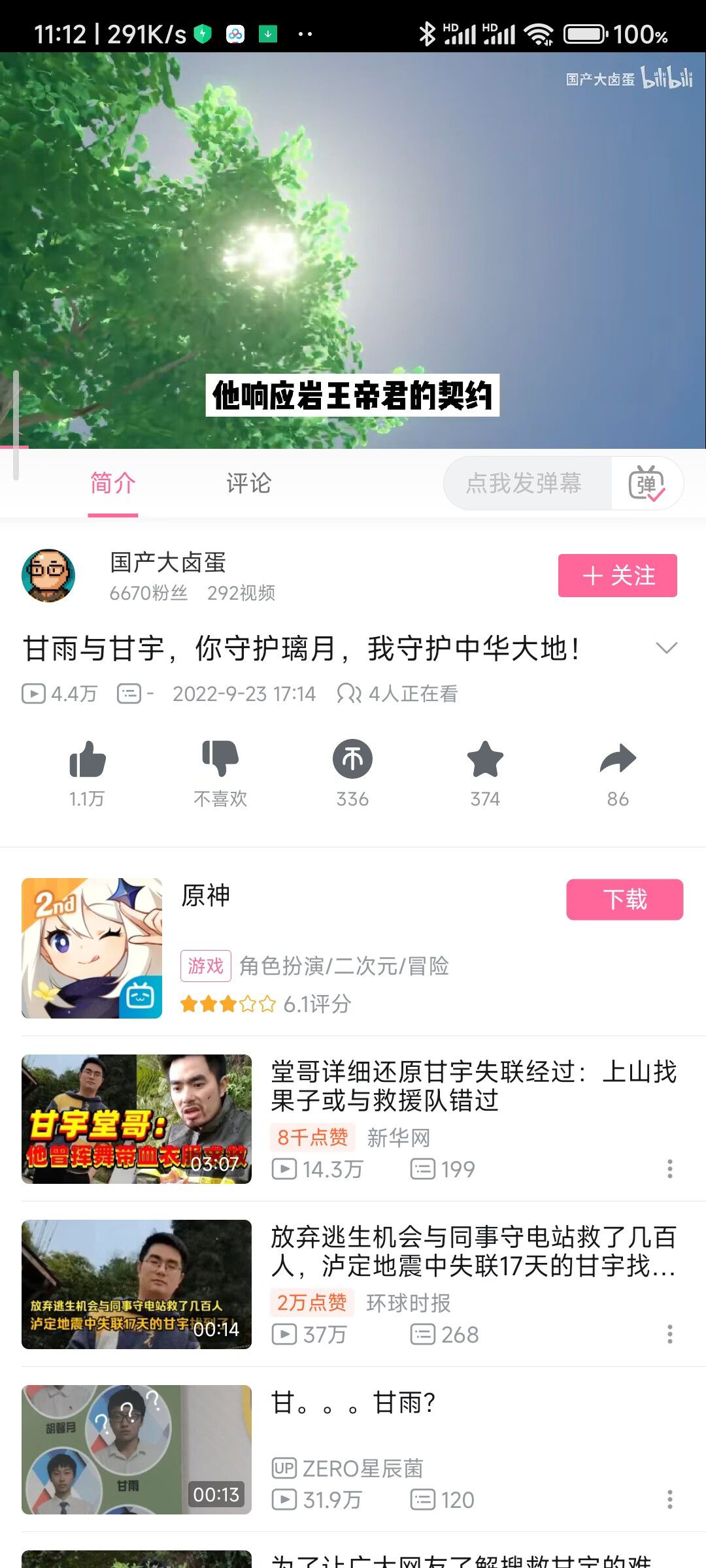Like this video

tap(88, 760)
